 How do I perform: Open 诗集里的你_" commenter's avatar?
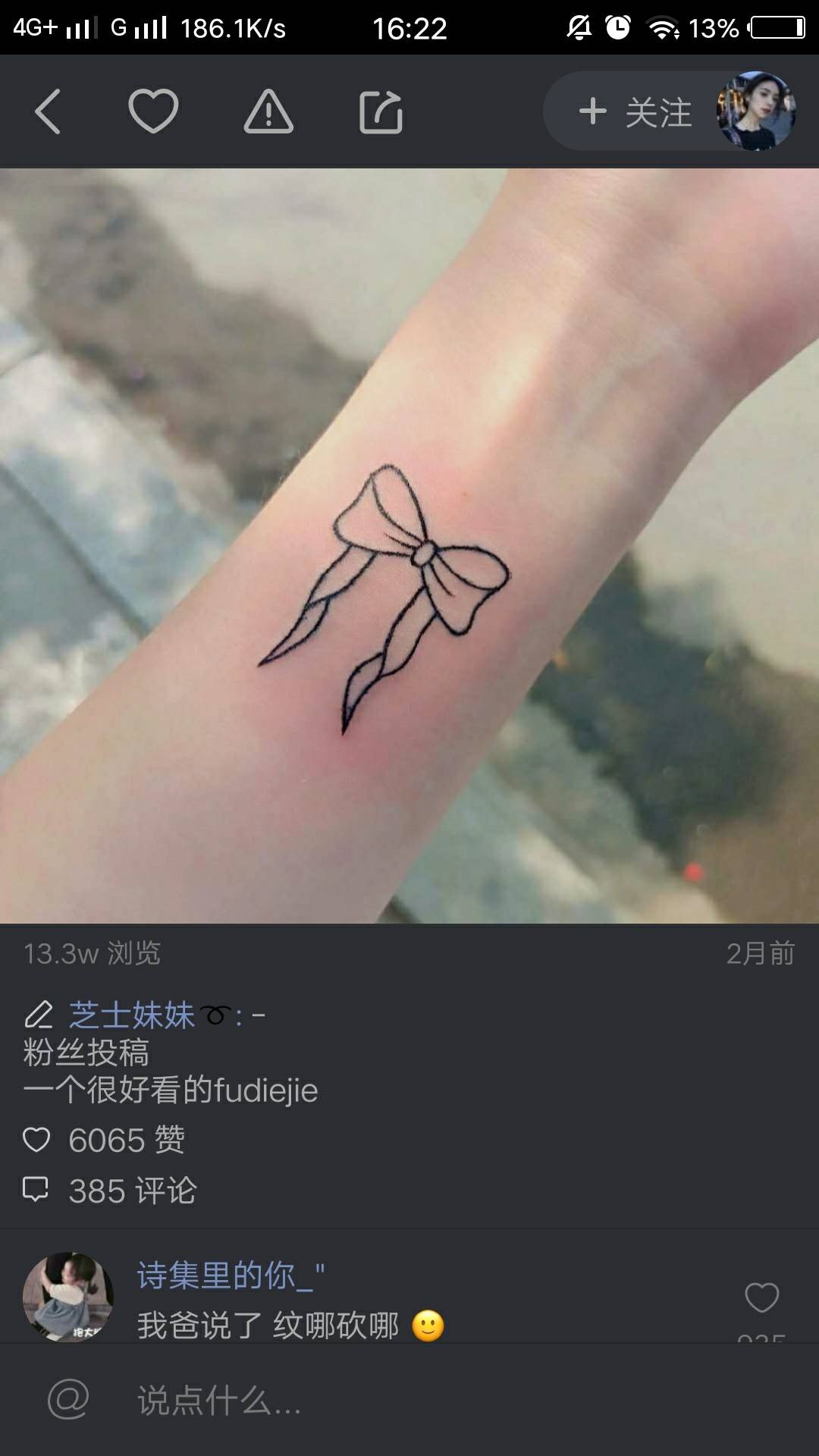[x=68, y=1297]
